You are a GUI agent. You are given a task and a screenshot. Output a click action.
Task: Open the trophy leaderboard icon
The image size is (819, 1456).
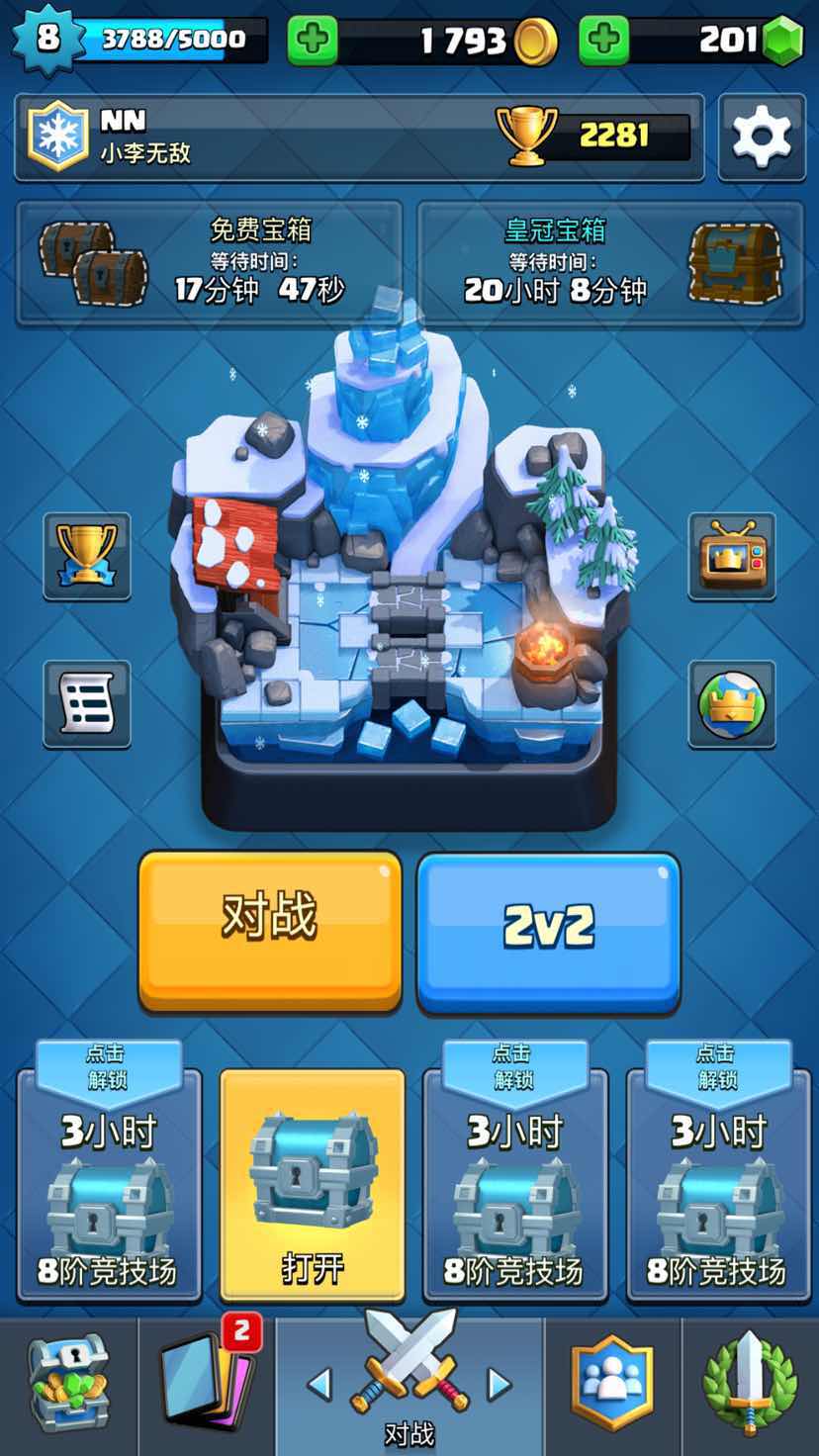(x=87, y=556)
